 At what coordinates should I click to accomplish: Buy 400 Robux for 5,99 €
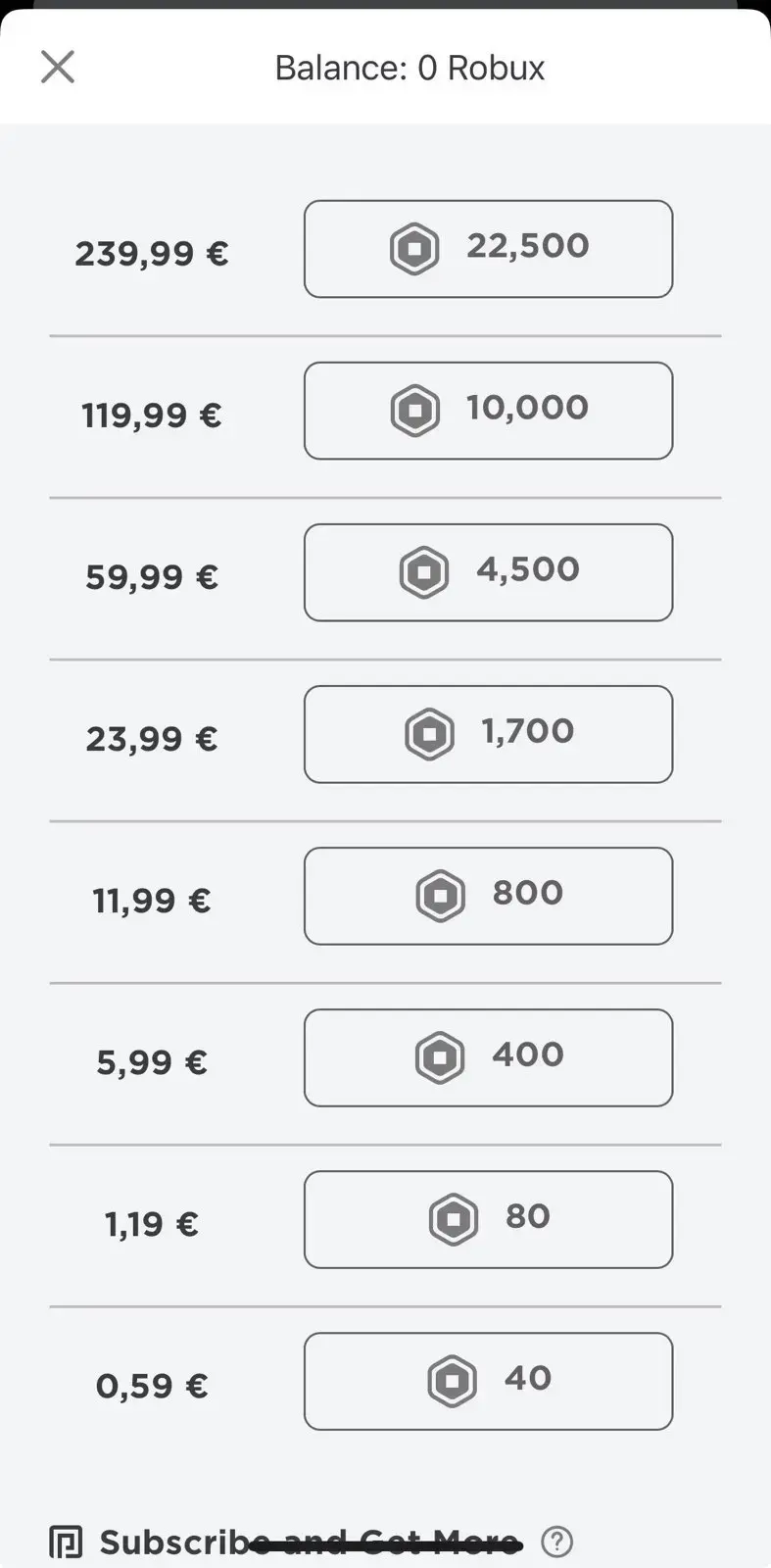[x=488, y=1057]
